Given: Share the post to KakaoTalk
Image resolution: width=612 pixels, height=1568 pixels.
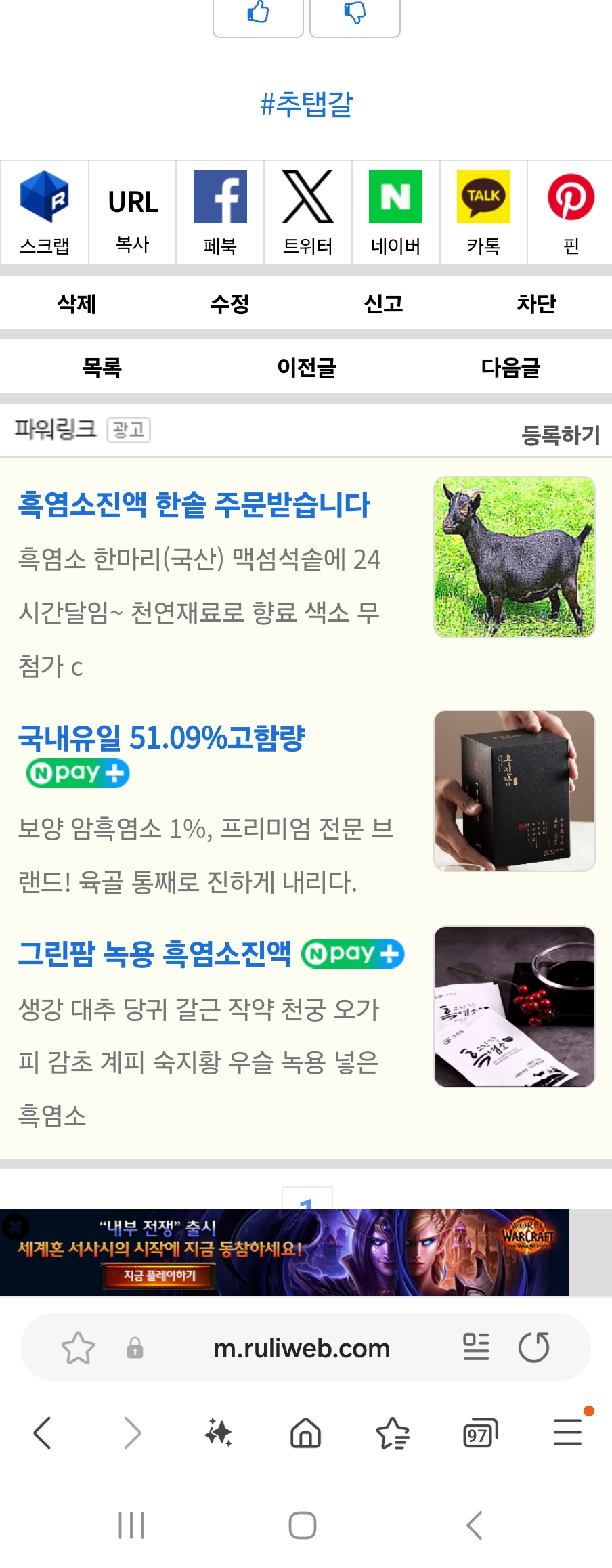Looking at the screenshot, I should 483,213.
